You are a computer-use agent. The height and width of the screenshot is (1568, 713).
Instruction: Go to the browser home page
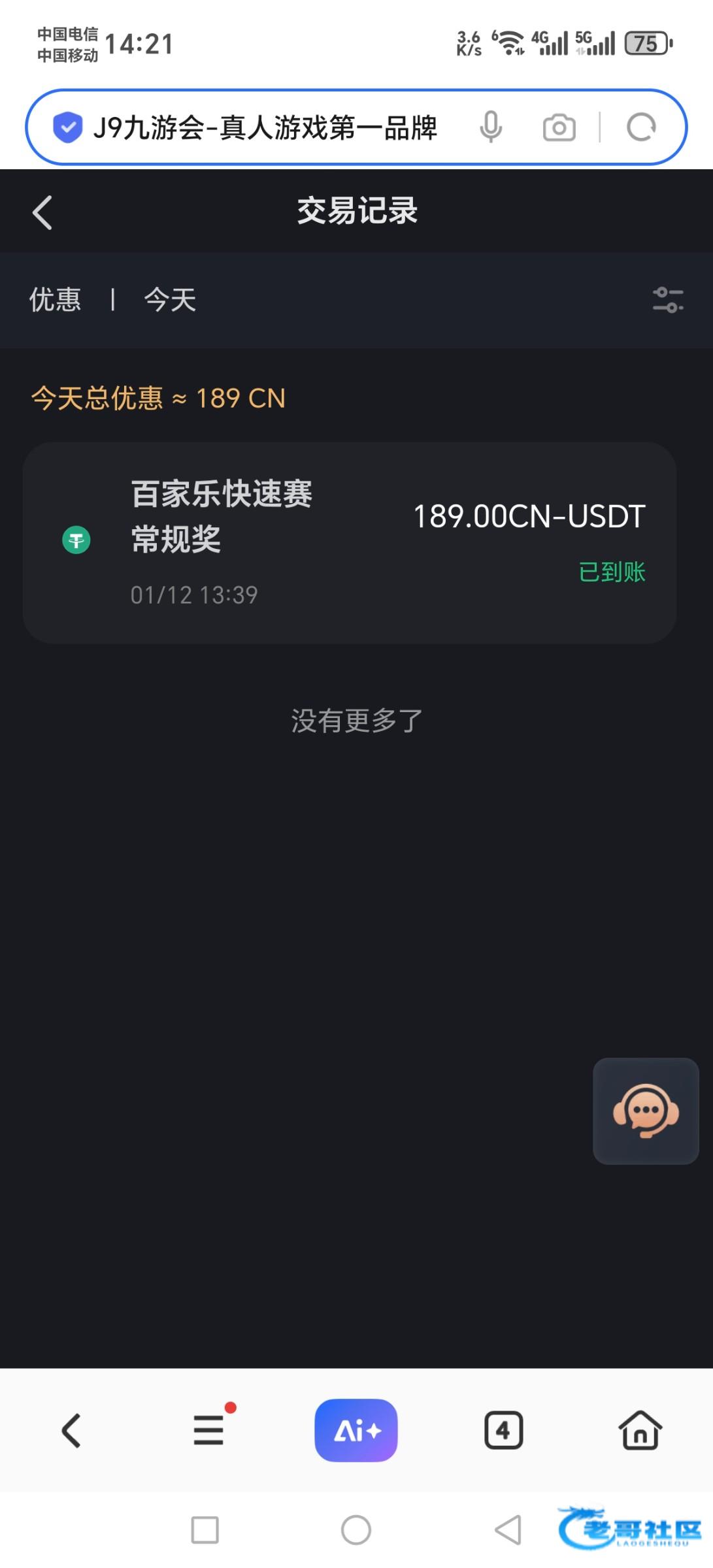[x=640, y=1430]
